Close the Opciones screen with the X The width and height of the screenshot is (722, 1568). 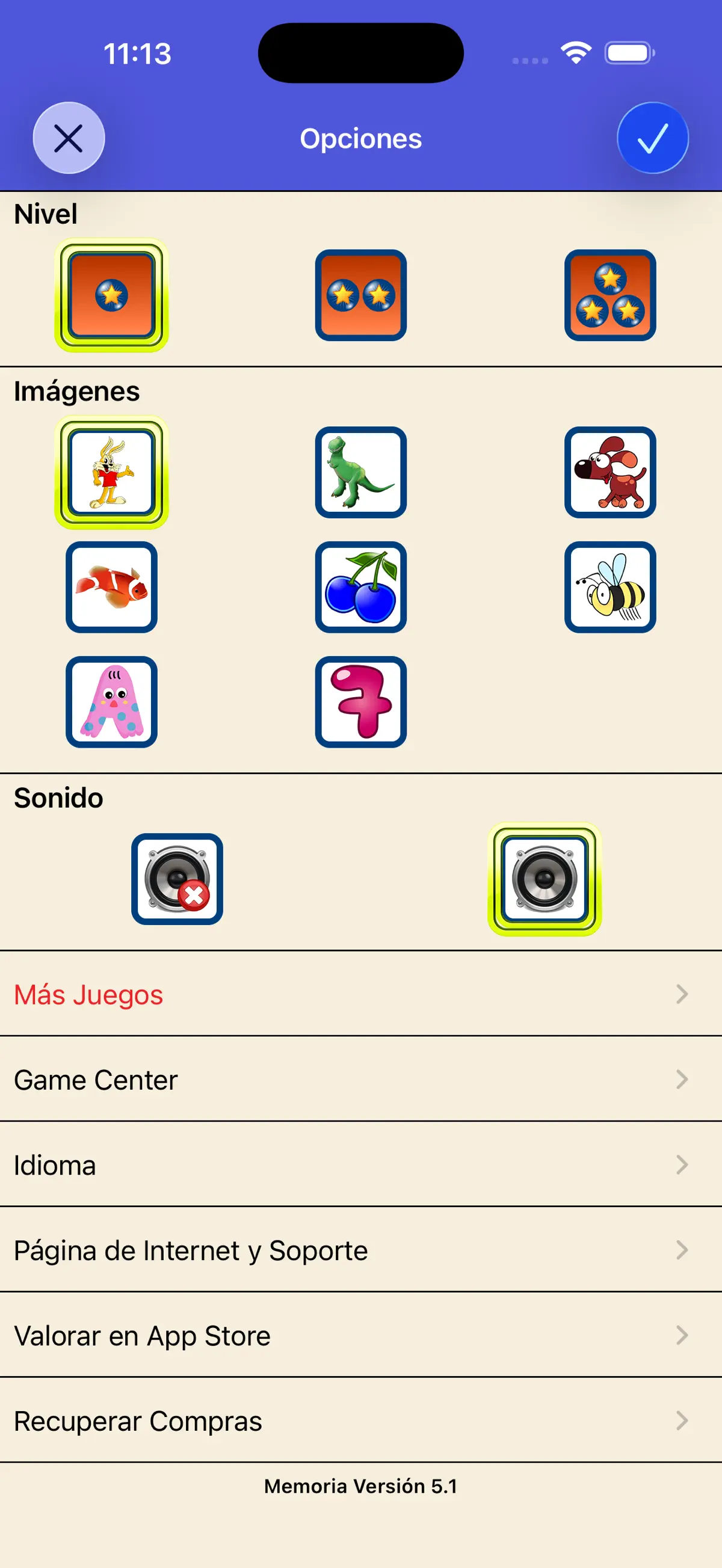pos(68,138)
